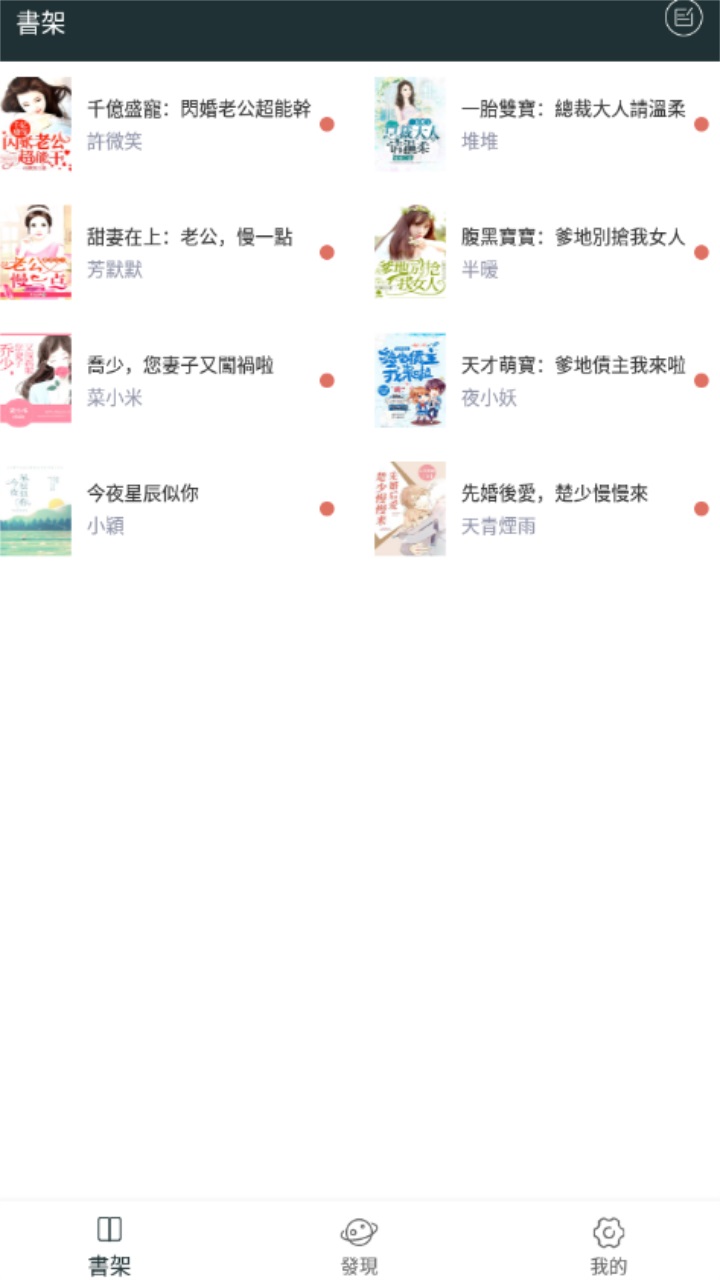Select the 天才萌寶 book cover
The image size is (720, 1280).
tap(411, 378)
